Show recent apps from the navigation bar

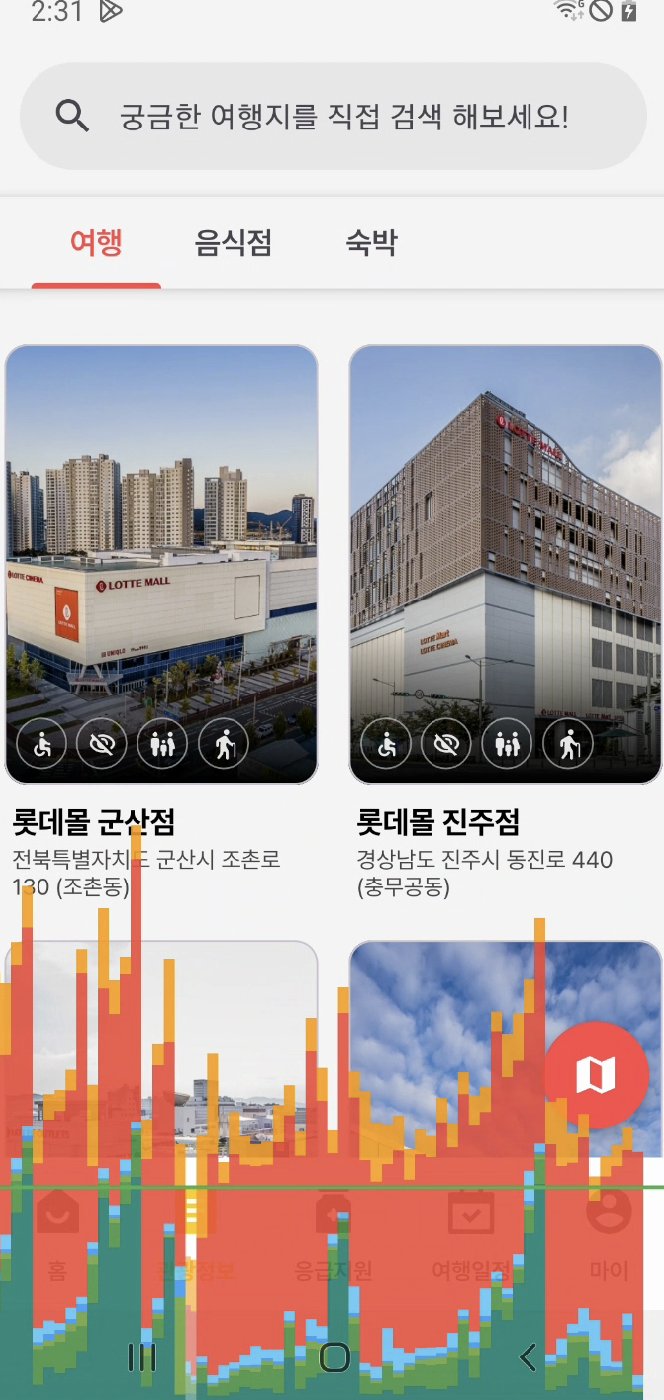(142, 1357)
